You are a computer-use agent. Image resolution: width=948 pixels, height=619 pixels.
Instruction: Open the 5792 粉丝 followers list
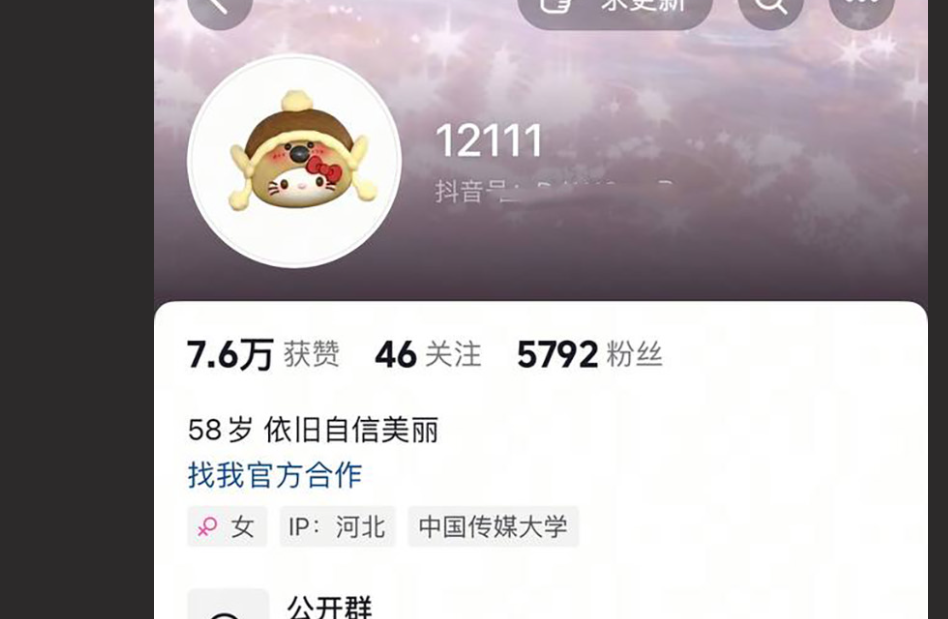pos(589,355)
